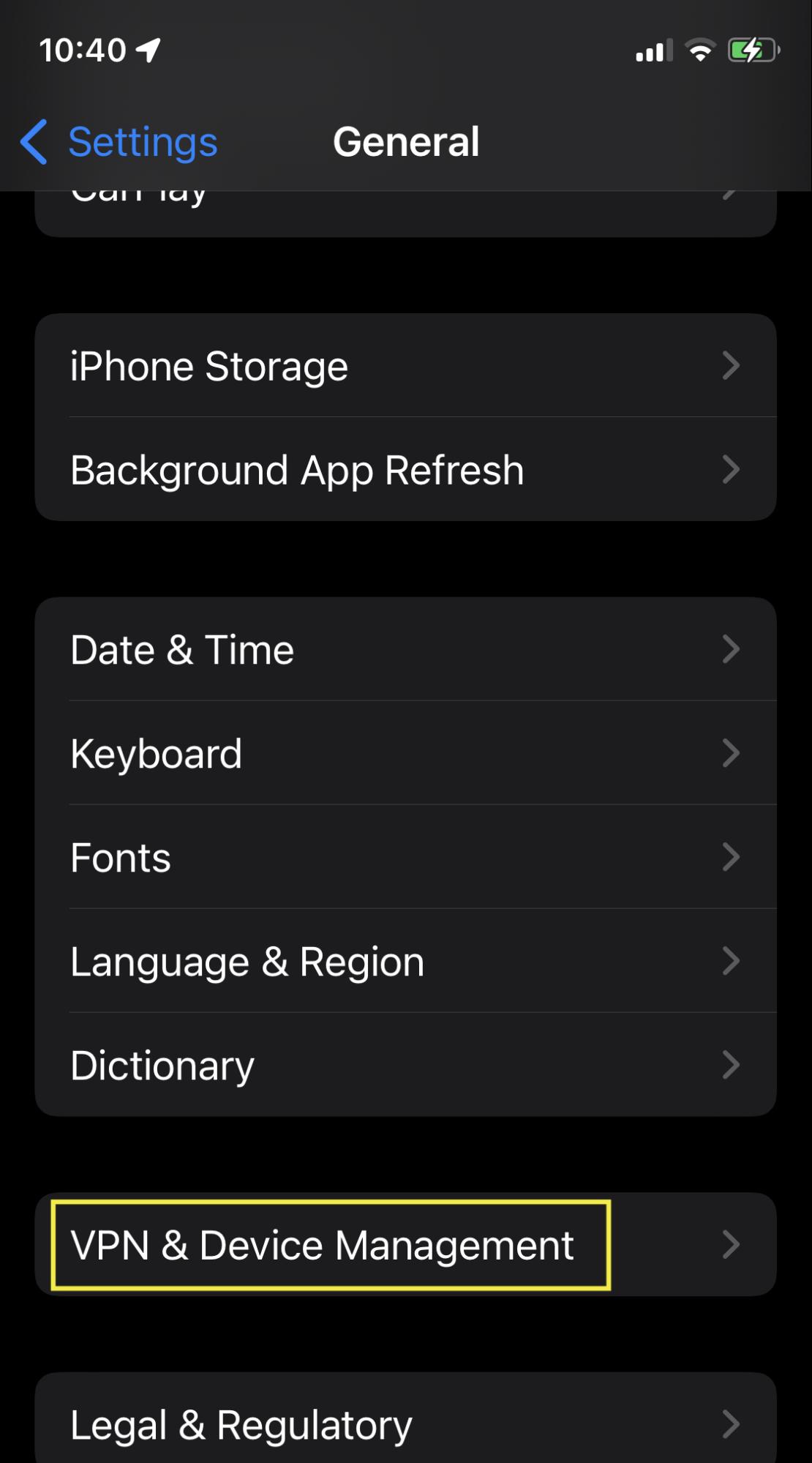Tap the back arrow chevron icon
This screenshot has height=1463, width=812.
[34, 142]
